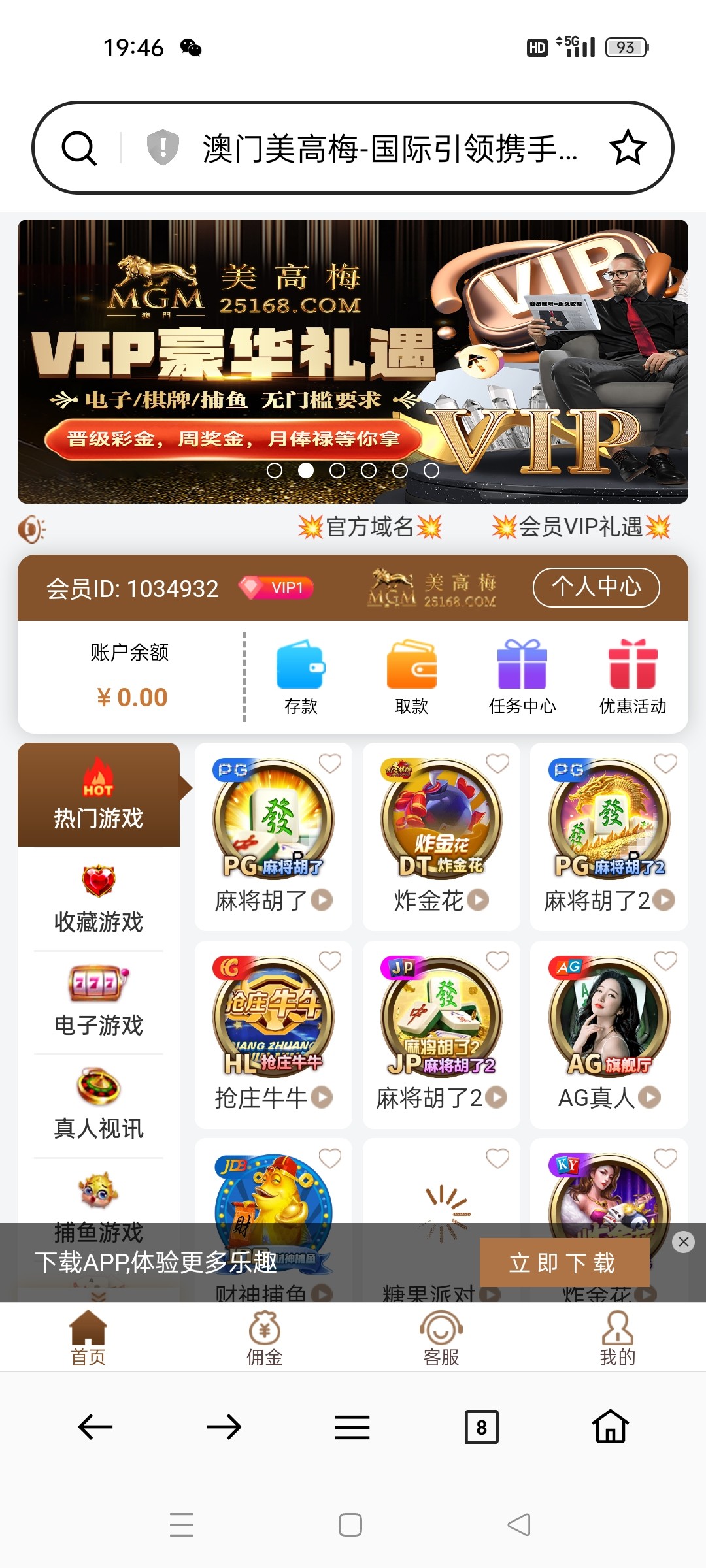Open 个人中心 personal center
This screenshot has height=1568, width=706.
point(596,587)
